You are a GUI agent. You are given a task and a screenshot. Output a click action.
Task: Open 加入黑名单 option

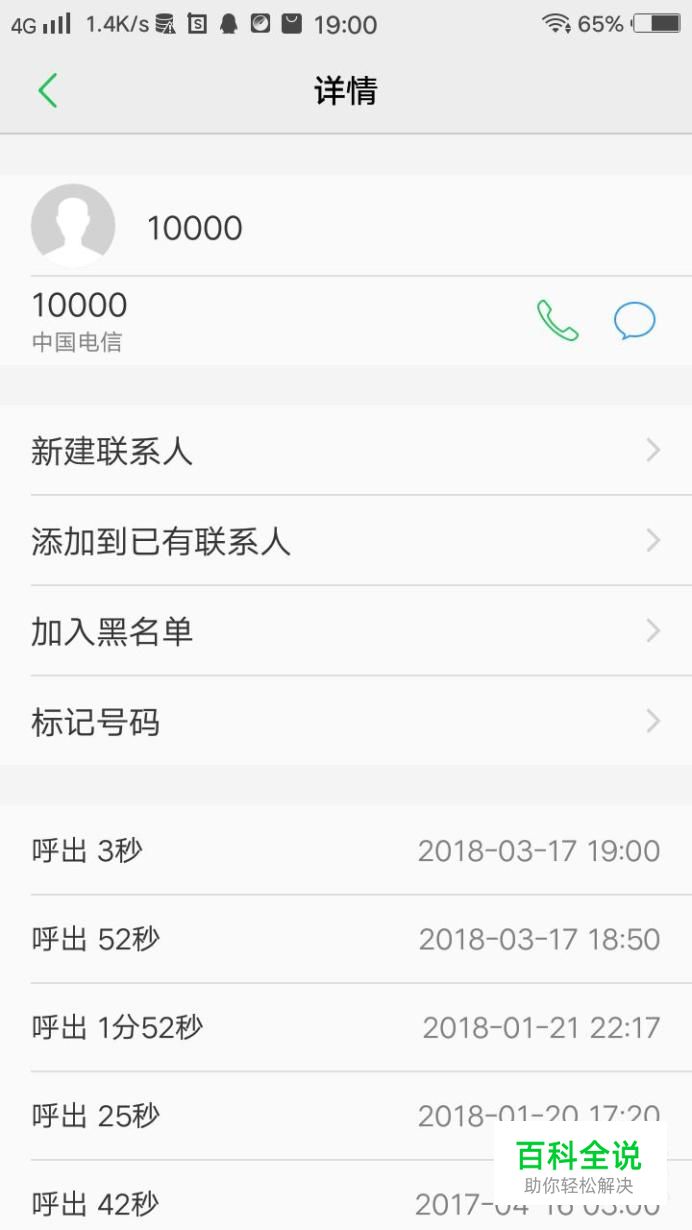[345, 631]
